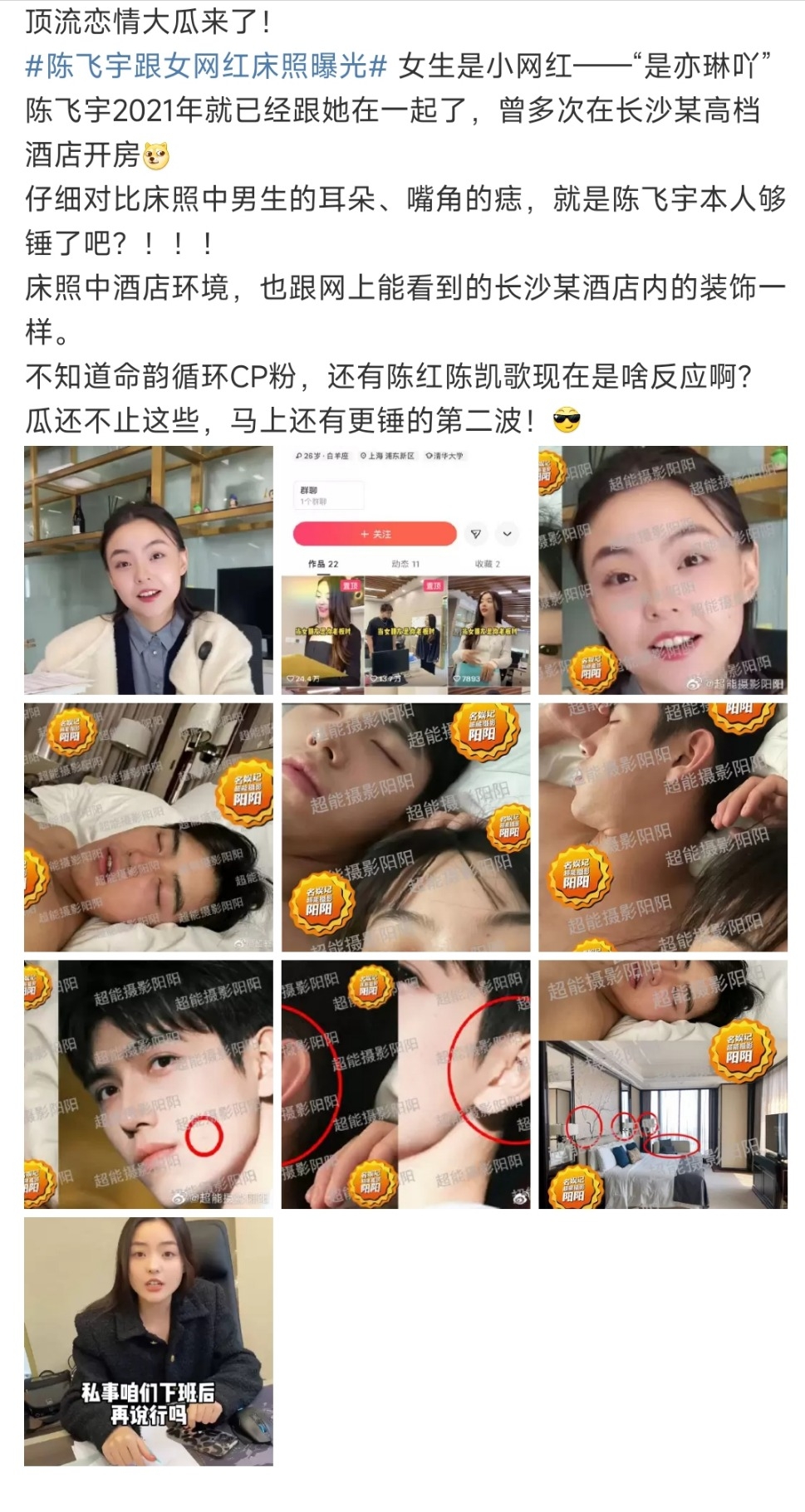Open the ear comparison image
Image resolution: width=805 pixels, height=1512 pixels.
(405, 1084)
